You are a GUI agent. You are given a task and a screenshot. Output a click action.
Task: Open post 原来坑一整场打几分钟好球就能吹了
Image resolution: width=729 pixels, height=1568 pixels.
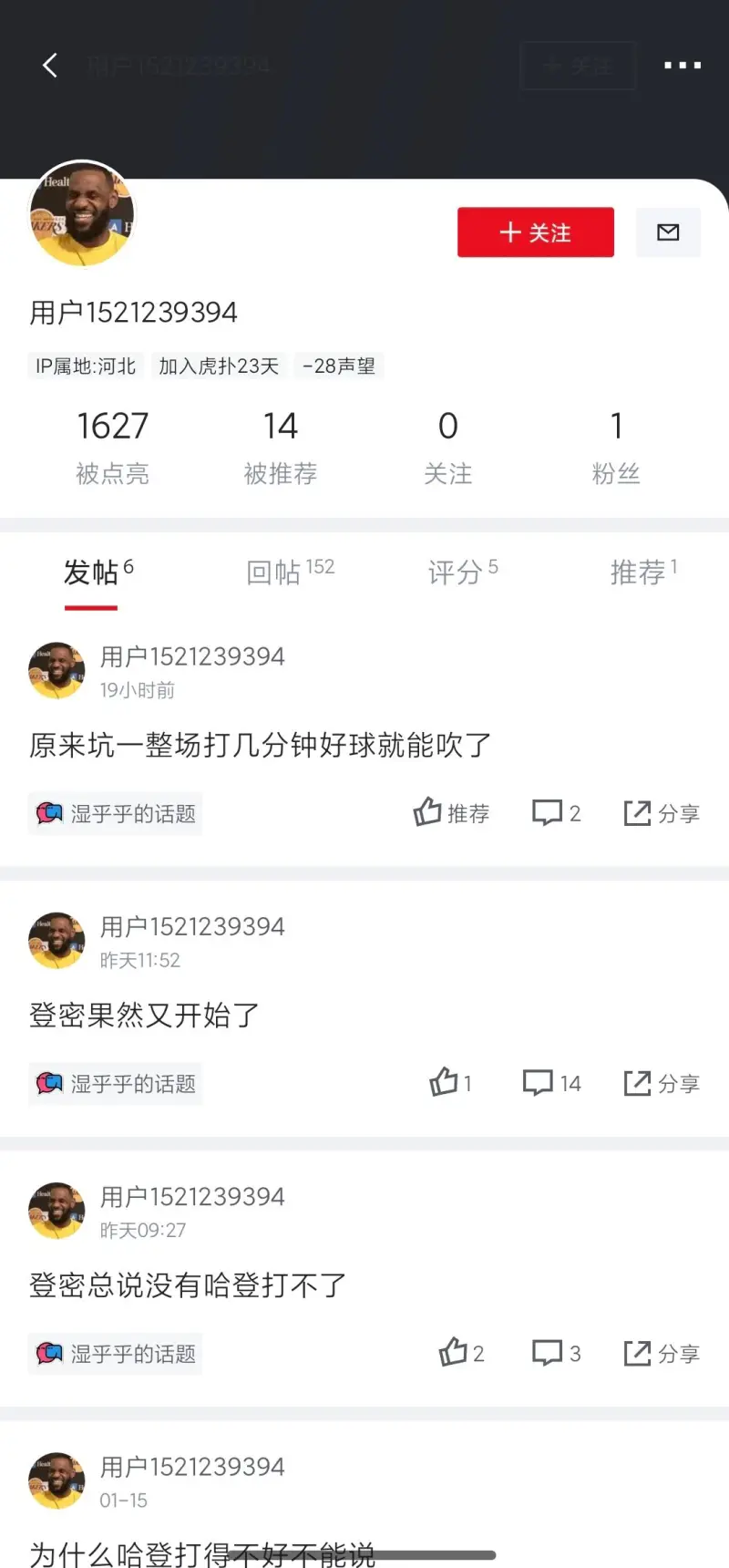pos(260,745)
